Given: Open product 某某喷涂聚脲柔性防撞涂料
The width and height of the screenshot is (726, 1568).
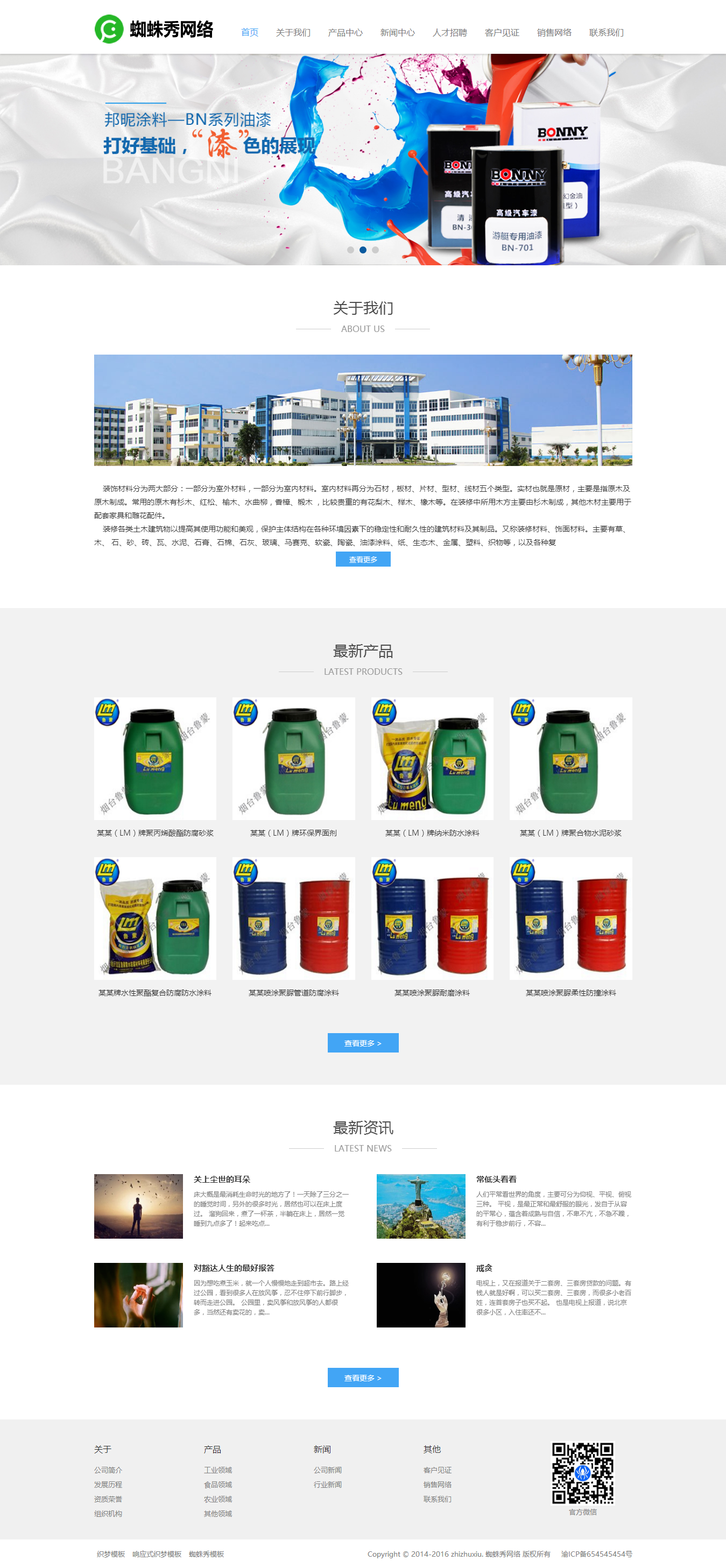Looking at the screenshot, I should (x=570, y=993).
